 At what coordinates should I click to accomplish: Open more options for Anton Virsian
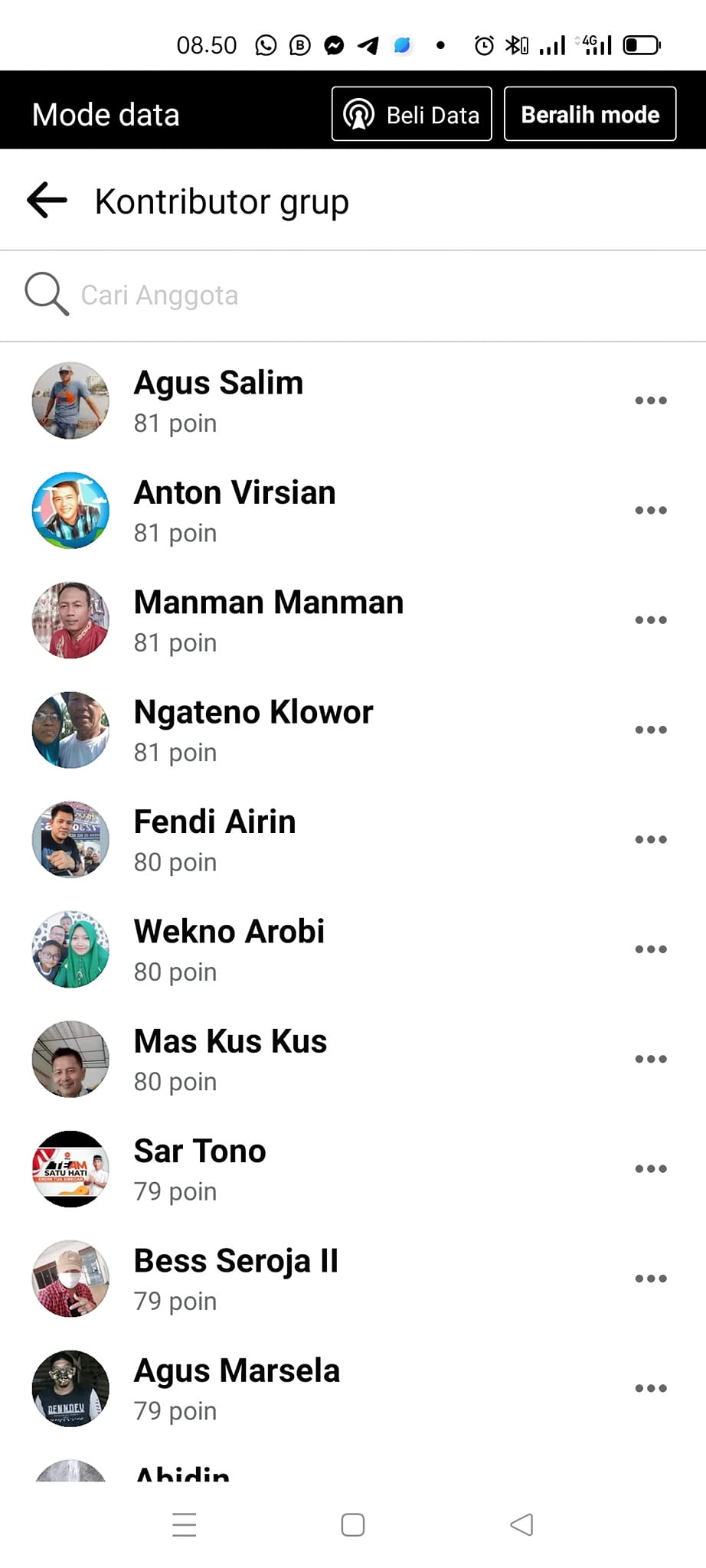coord(650,510)
